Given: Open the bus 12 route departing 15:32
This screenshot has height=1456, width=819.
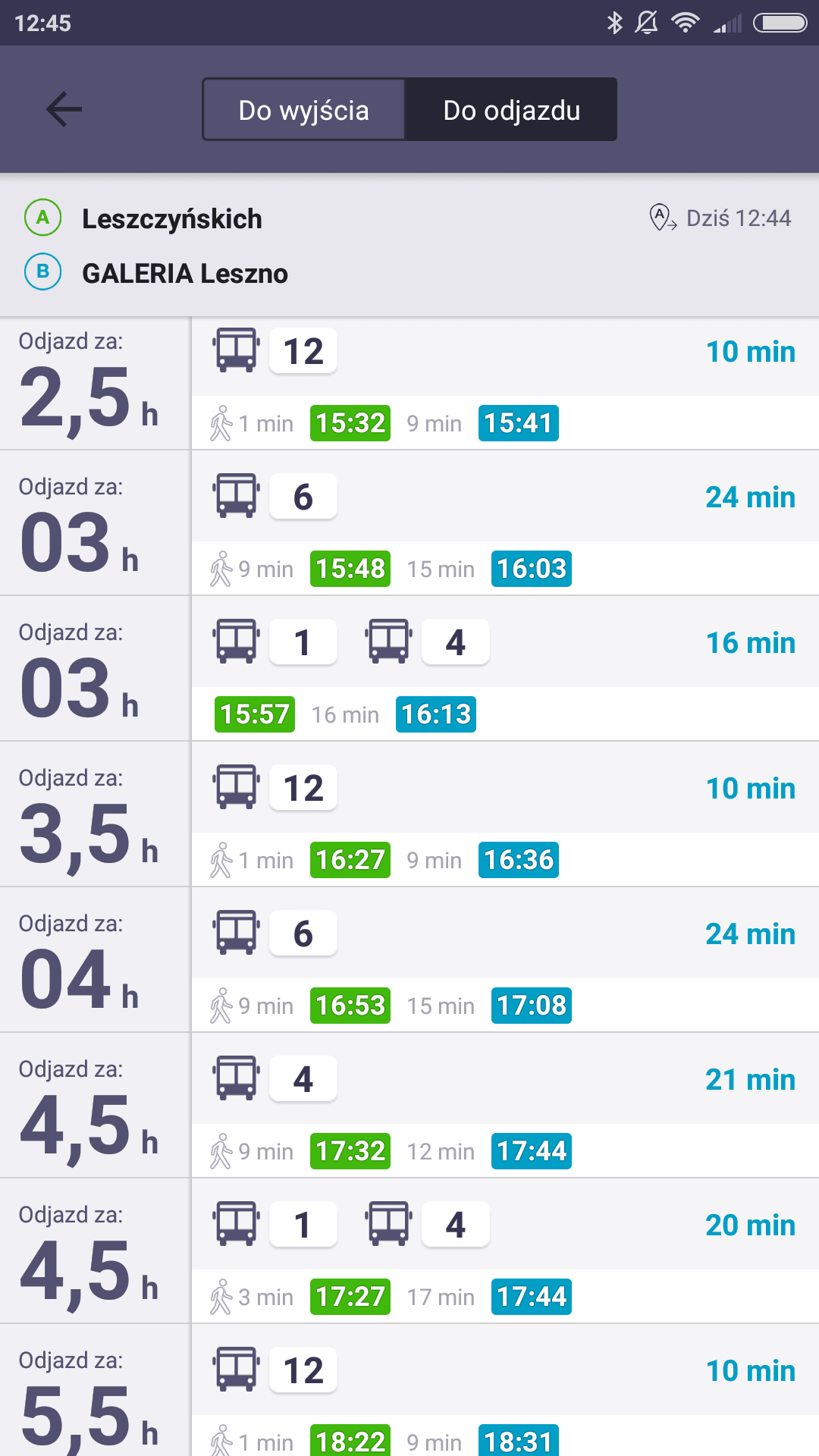Looking at the screenshot, I should coord(409,384).
